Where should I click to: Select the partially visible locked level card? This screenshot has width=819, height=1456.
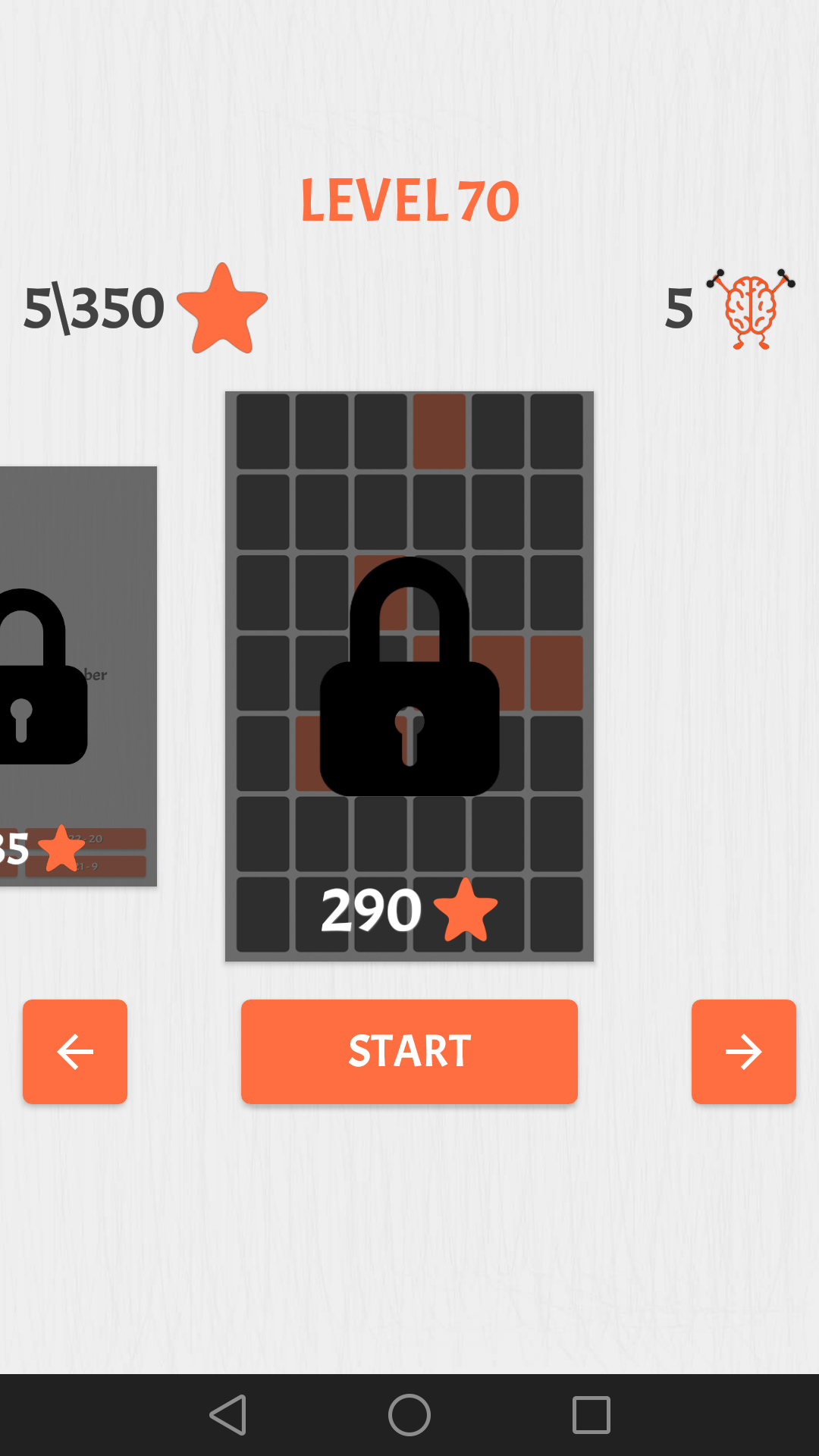point(78,676)
